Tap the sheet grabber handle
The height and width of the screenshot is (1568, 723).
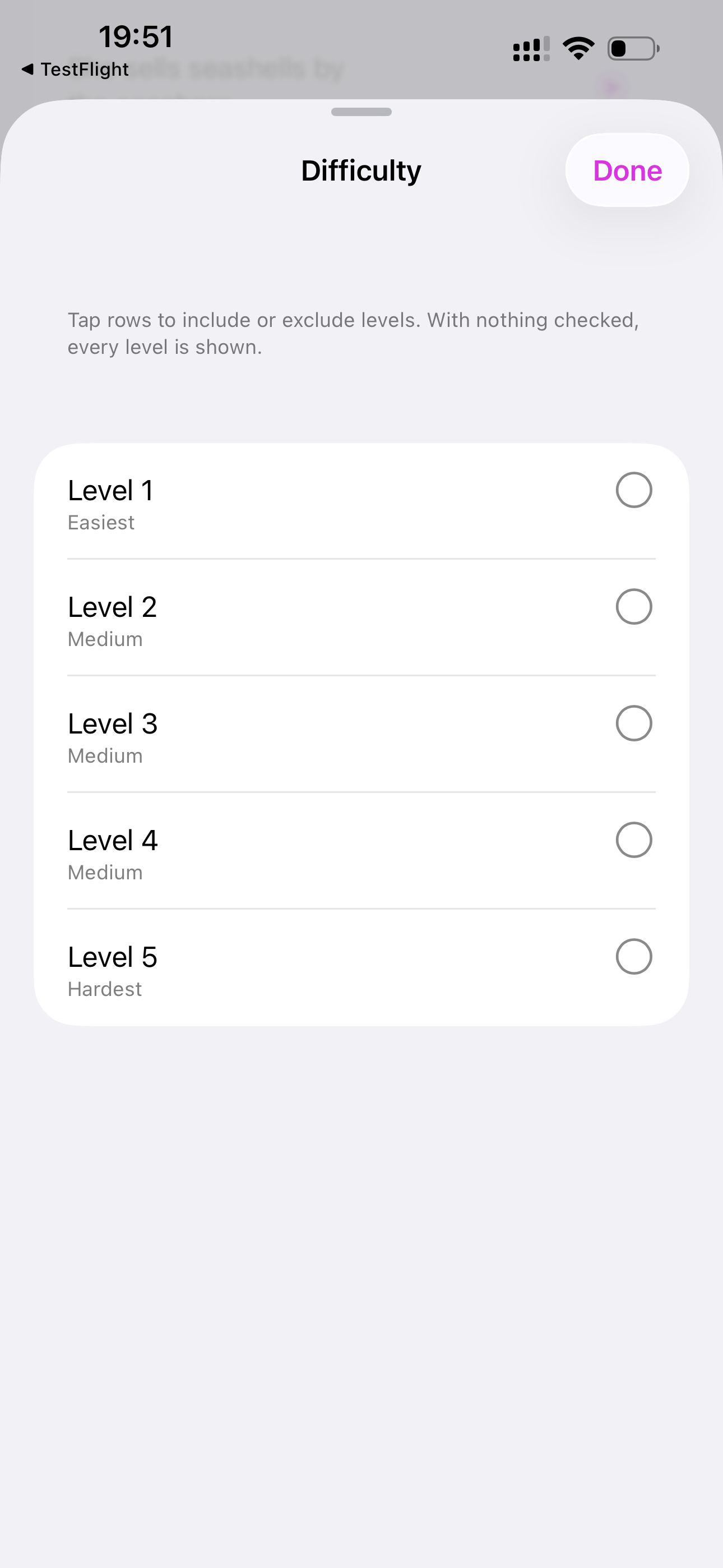pos(361,112)
